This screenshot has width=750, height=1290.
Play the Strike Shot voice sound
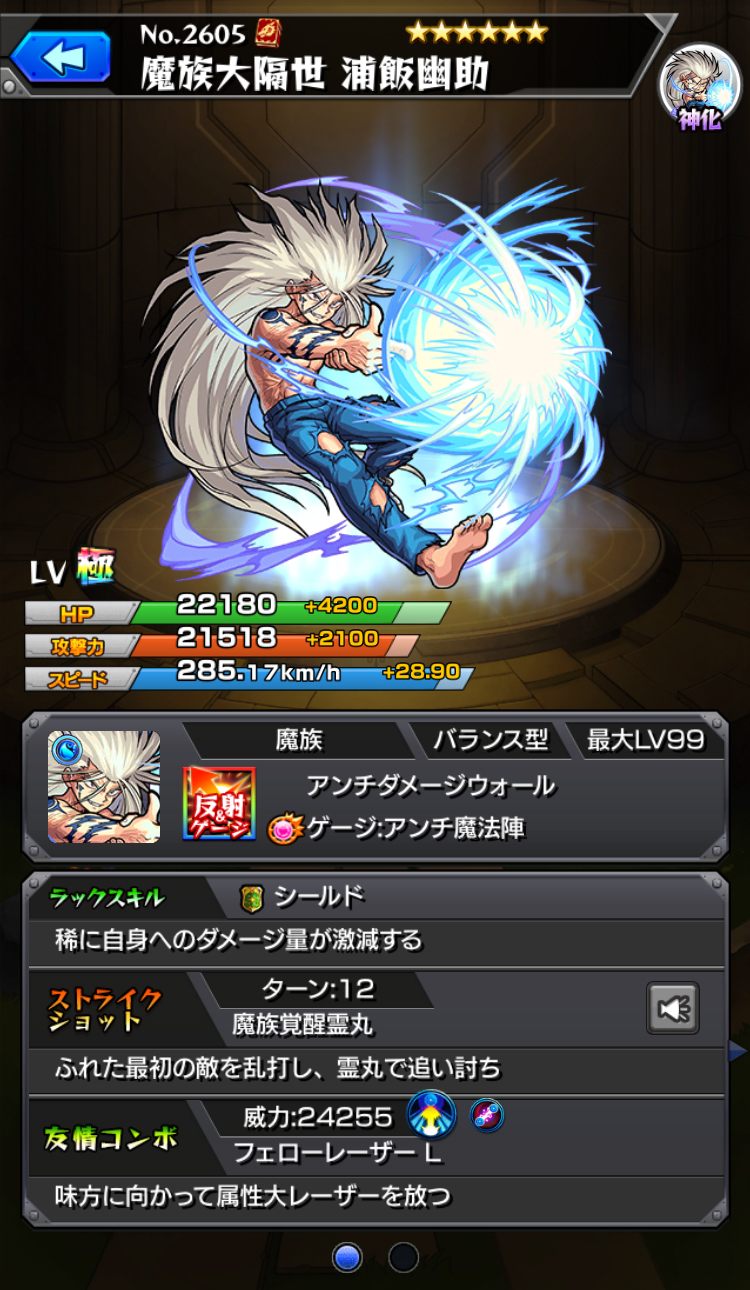672,1008
